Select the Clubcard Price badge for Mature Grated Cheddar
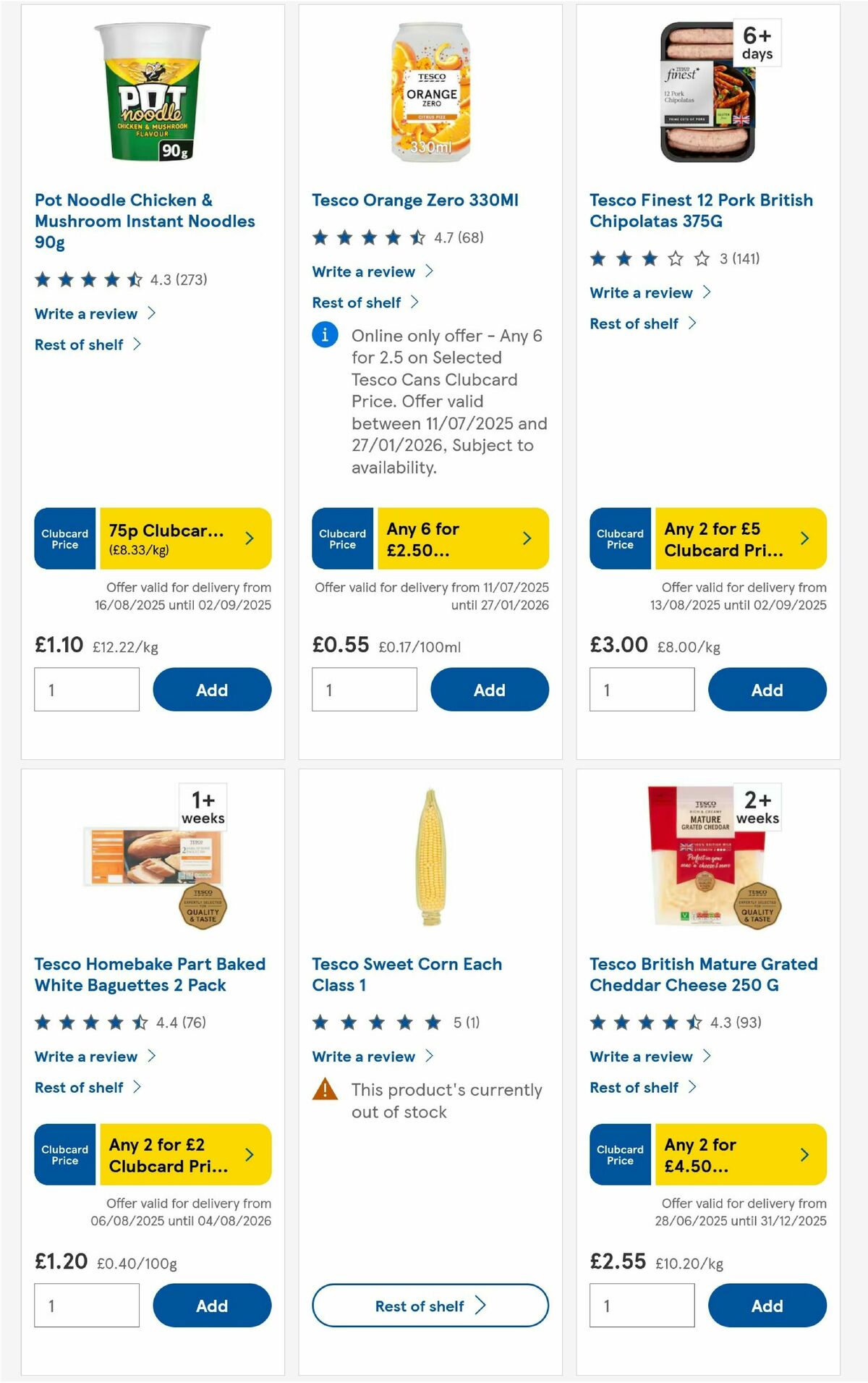Image resolution: width=868 pixels, height=1383 pixels. click(620, 1155)
